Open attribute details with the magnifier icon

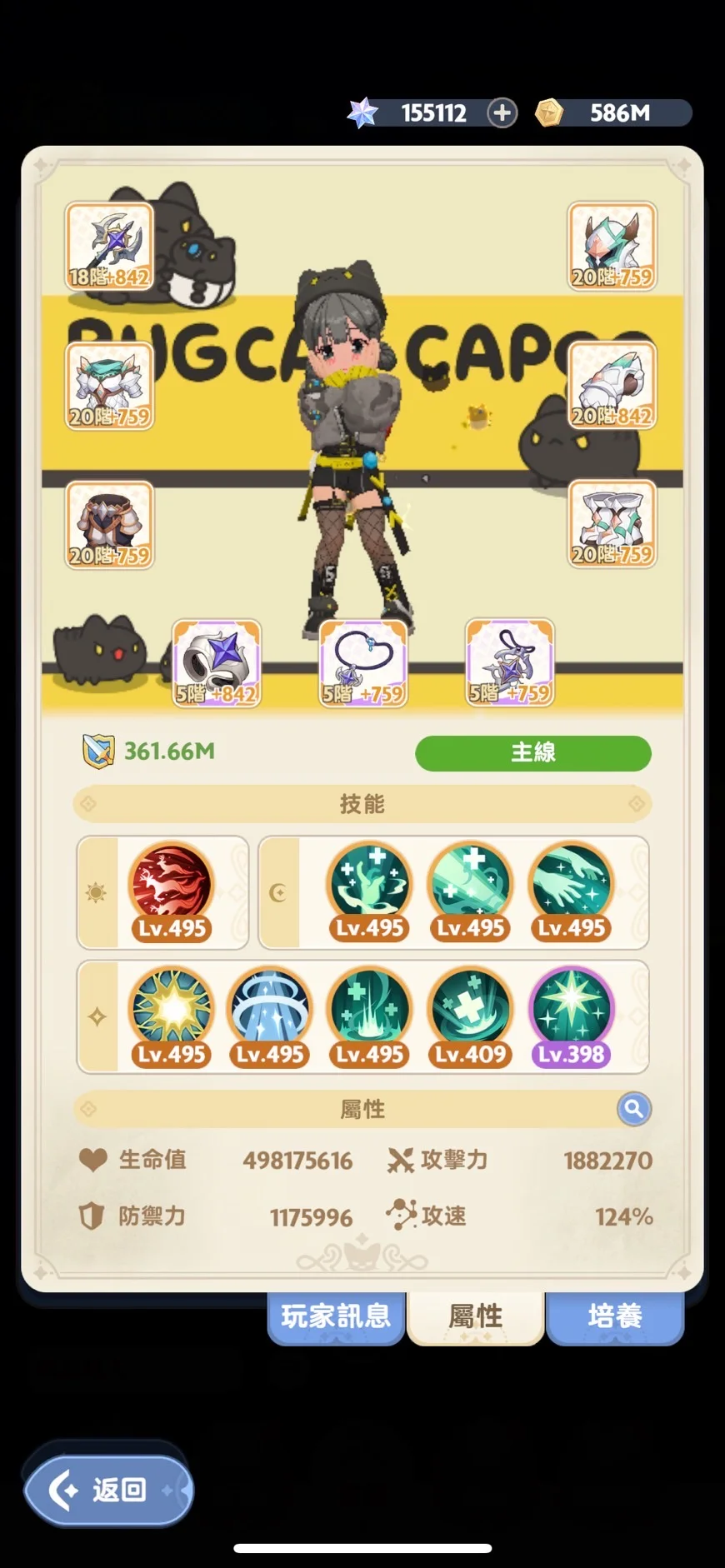634,1109
